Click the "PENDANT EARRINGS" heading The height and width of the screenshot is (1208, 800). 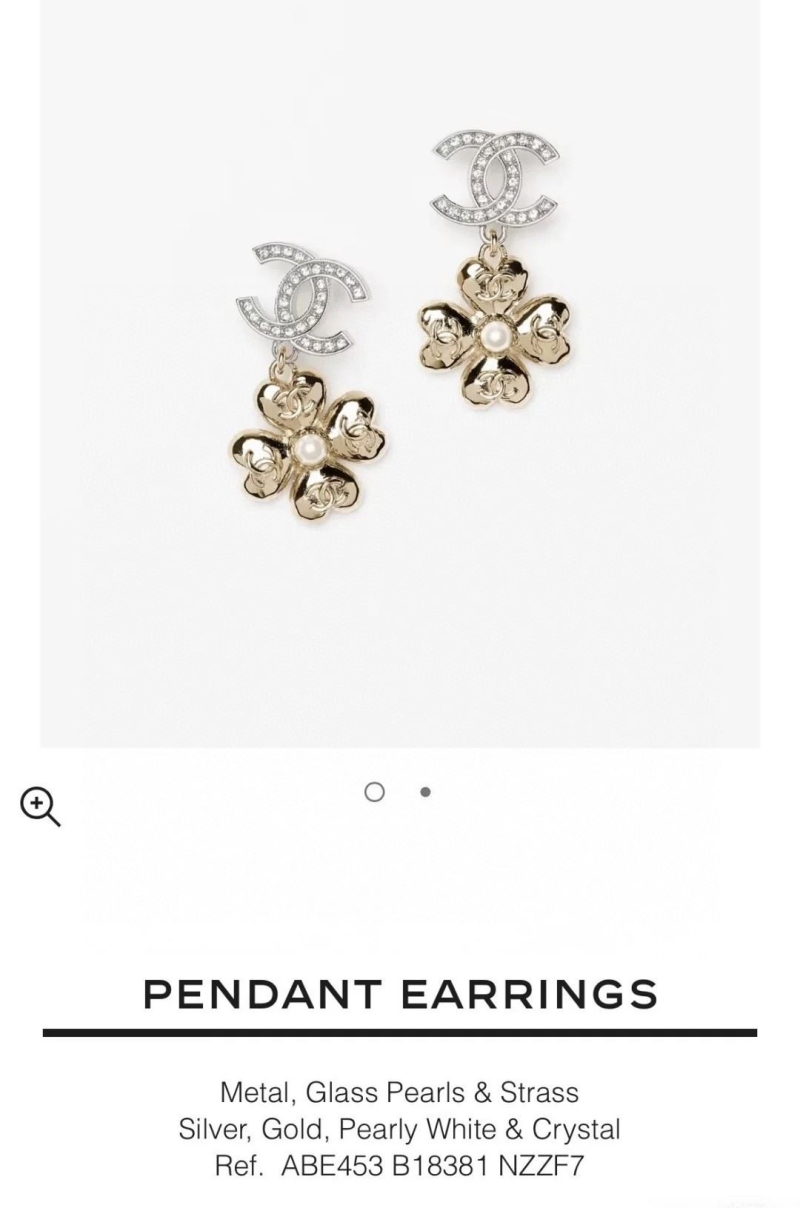[x=400, y=995]
